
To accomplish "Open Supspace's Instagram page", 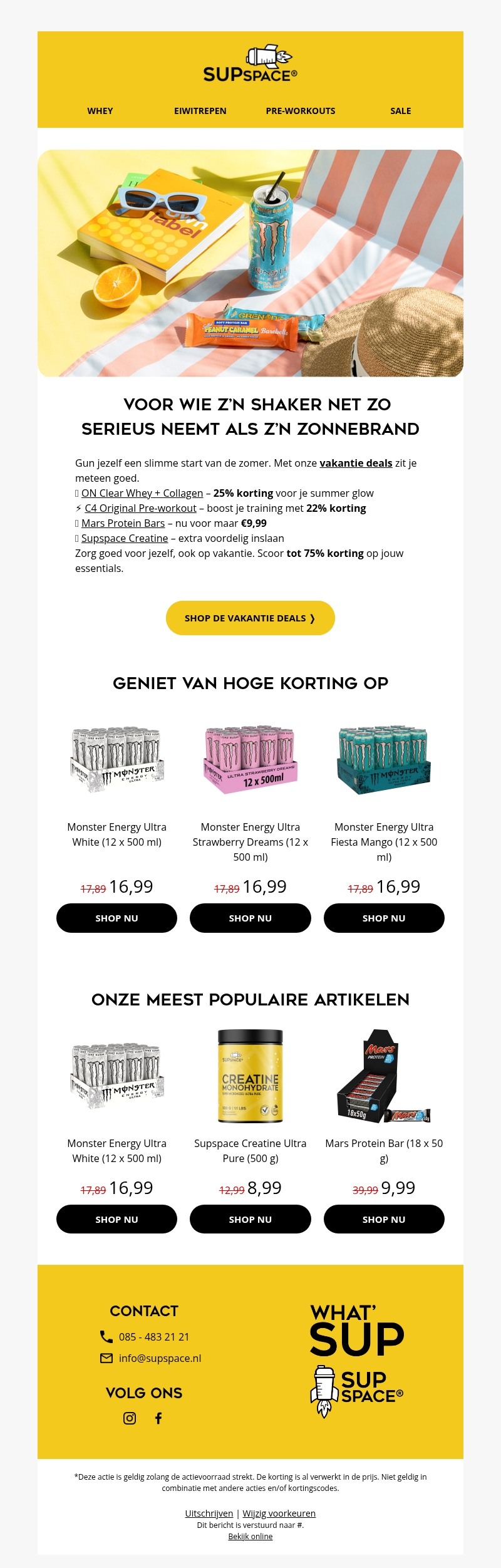I will [130, 1418].
